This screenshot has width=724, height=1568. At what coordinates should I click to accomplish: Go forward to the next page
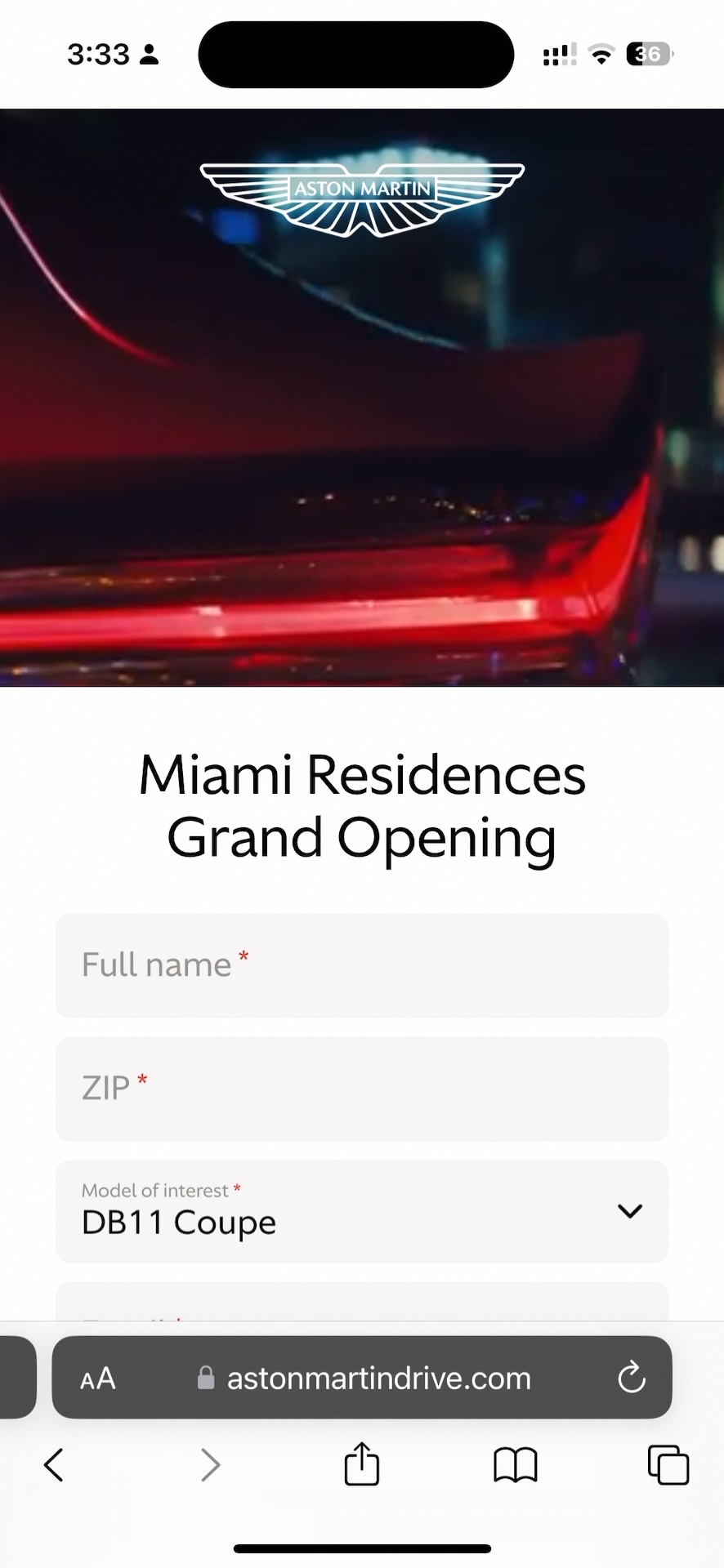(x=210, y=1464)
